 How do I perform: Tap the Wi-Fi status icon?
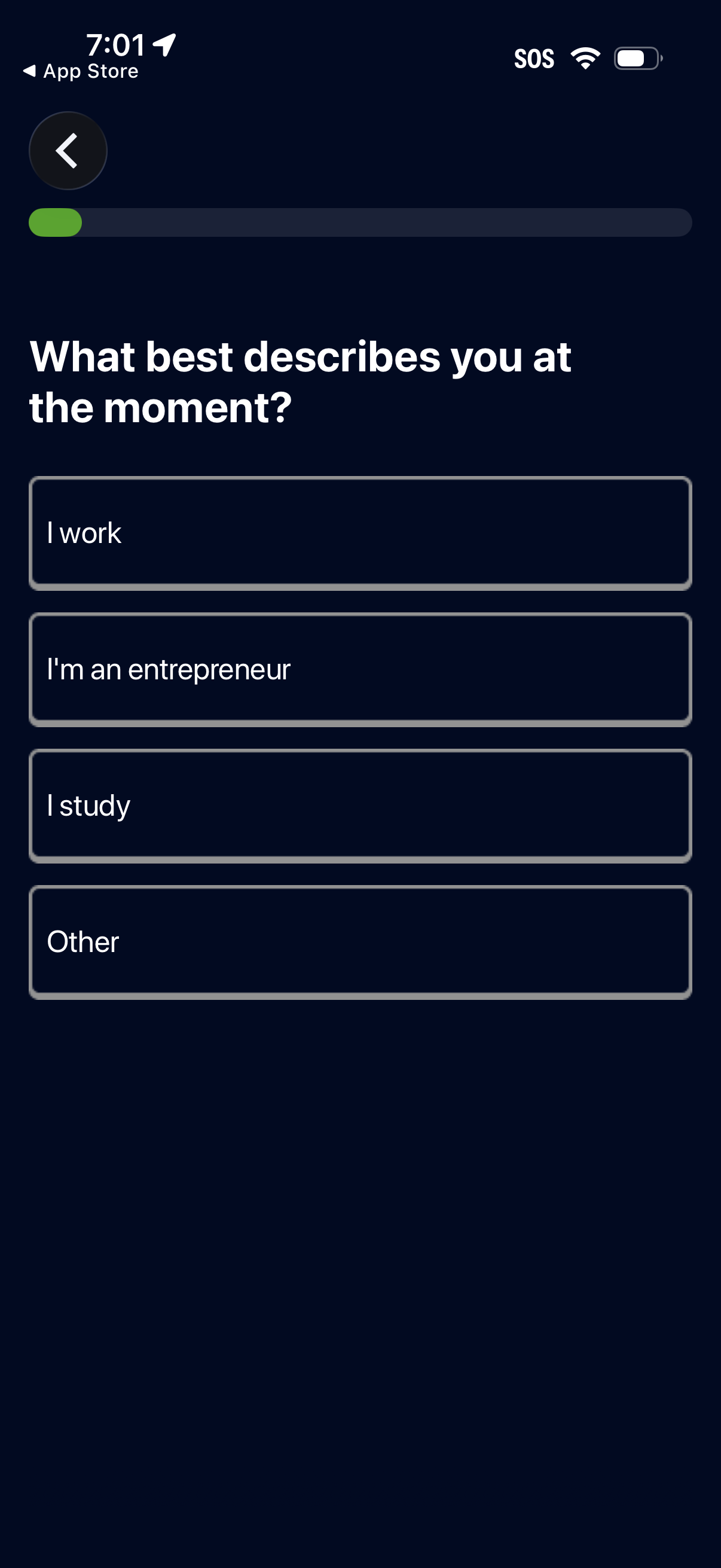point(586,57)
